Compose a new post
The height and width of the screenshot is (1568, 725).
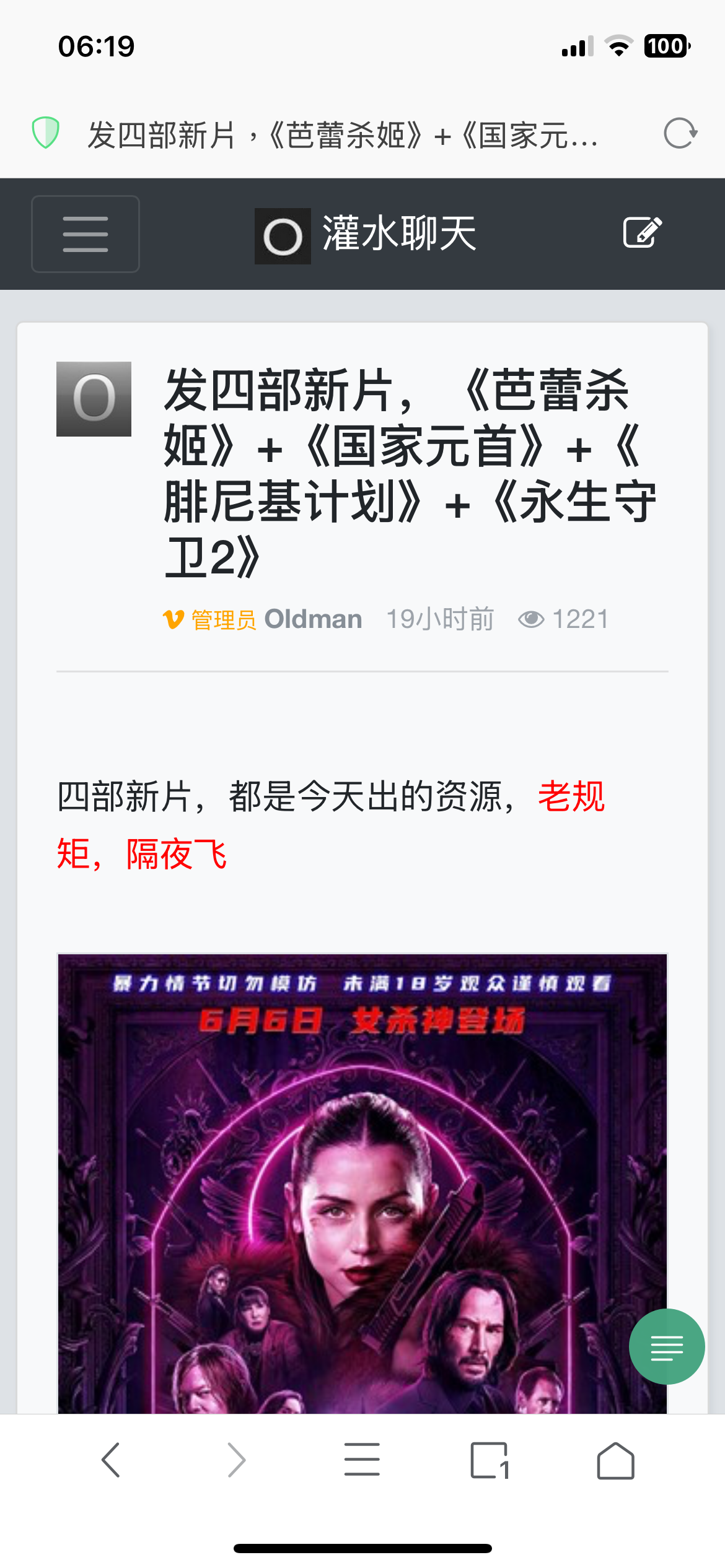(642, 233)
